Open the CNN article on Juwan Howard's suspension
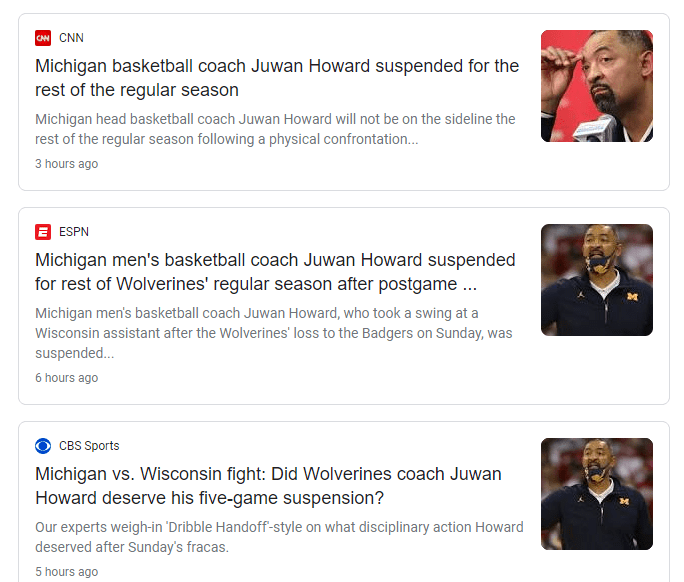 tap(277, 78)
